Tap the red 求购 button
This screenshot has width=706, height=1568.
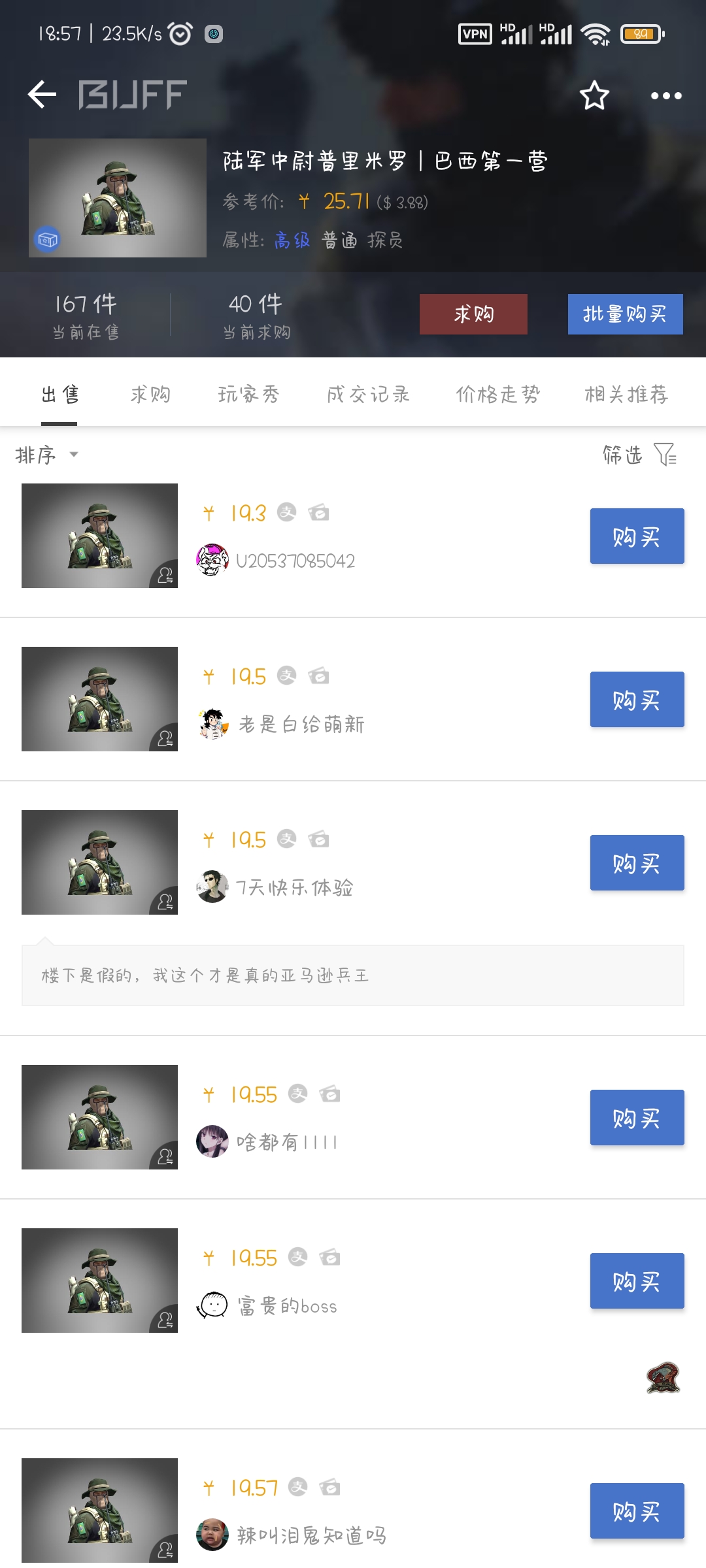click(473, 314)
